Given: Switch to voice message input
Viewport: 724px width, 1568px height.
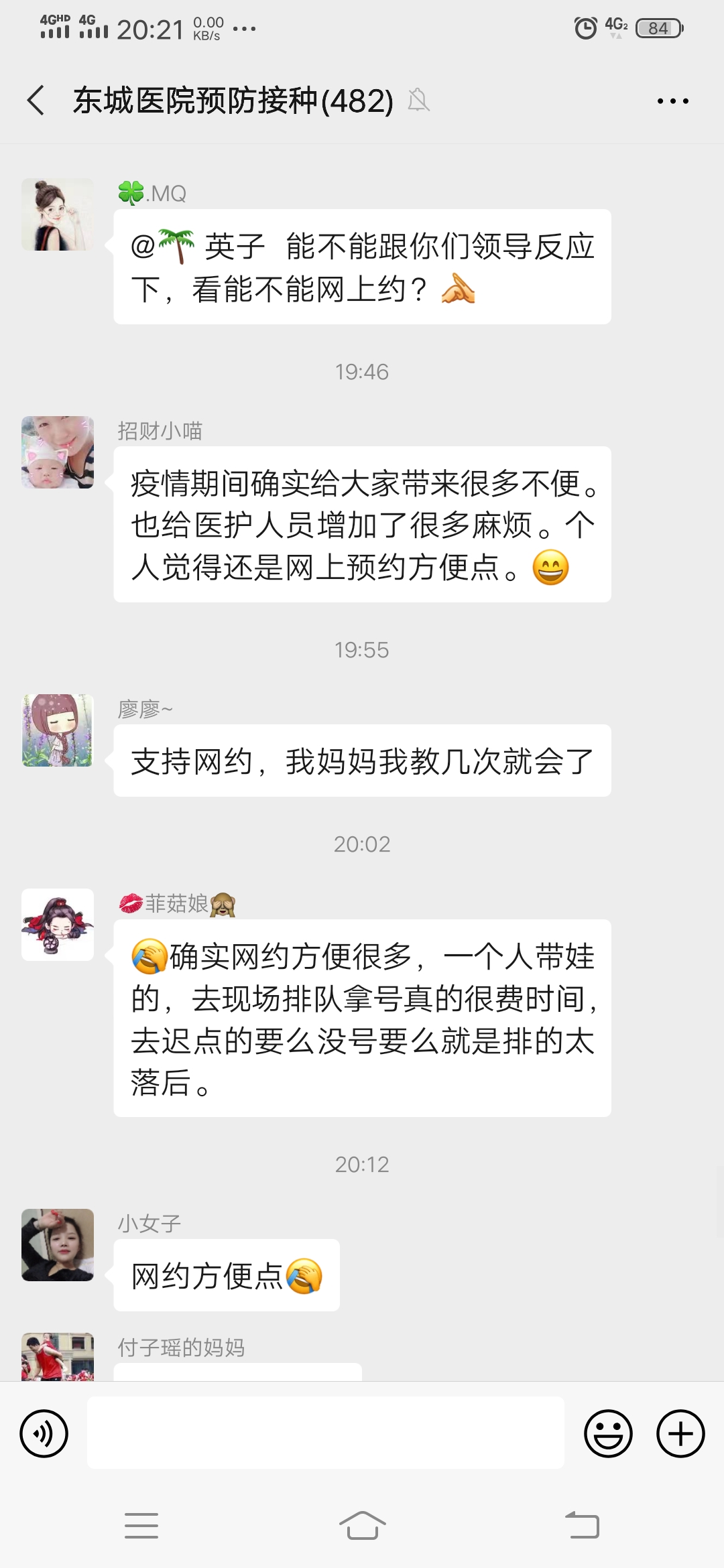Looking at the screenshot, I should point(44,1433).
